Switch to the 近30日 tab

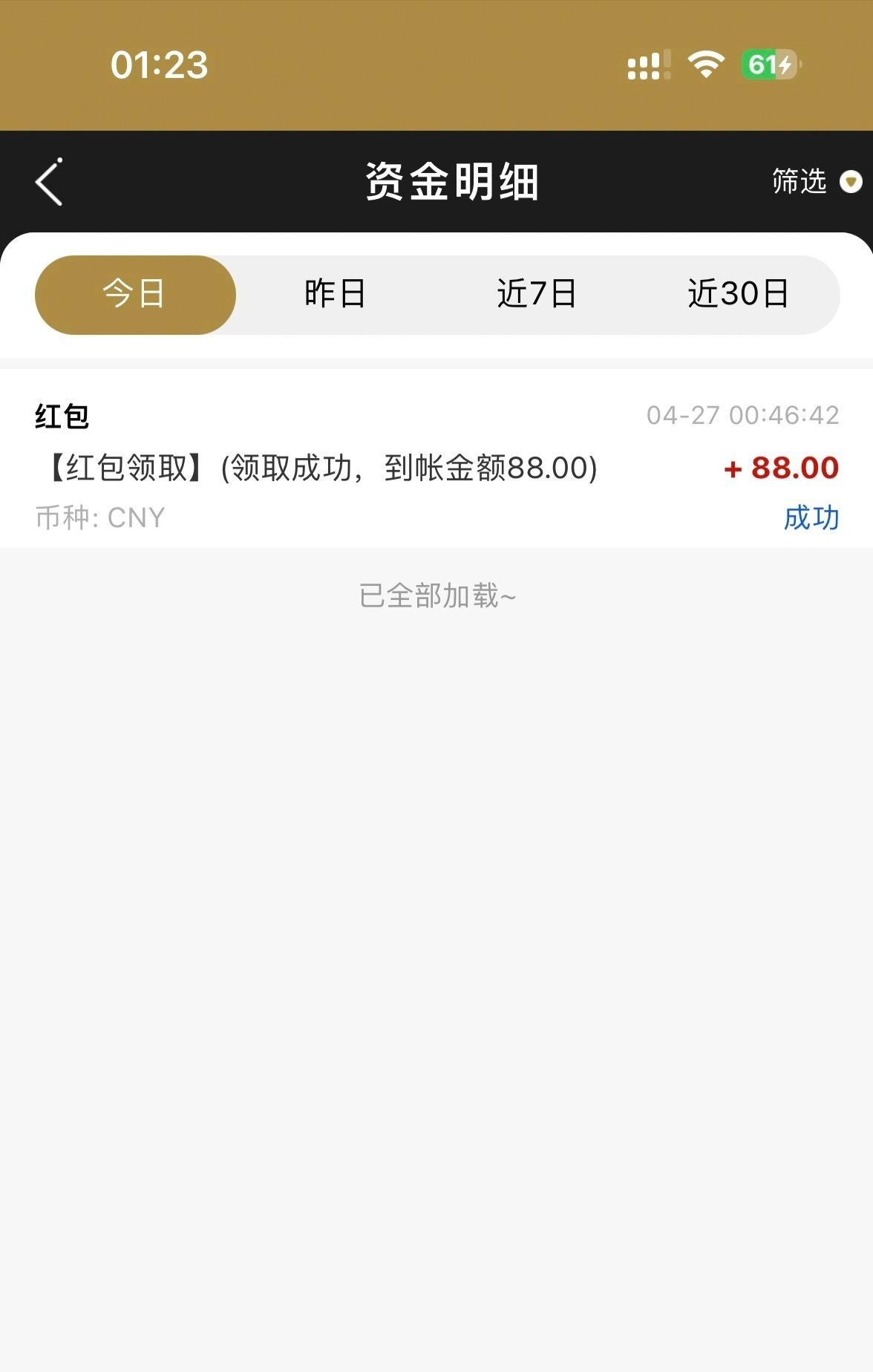(x=738, y=295)
